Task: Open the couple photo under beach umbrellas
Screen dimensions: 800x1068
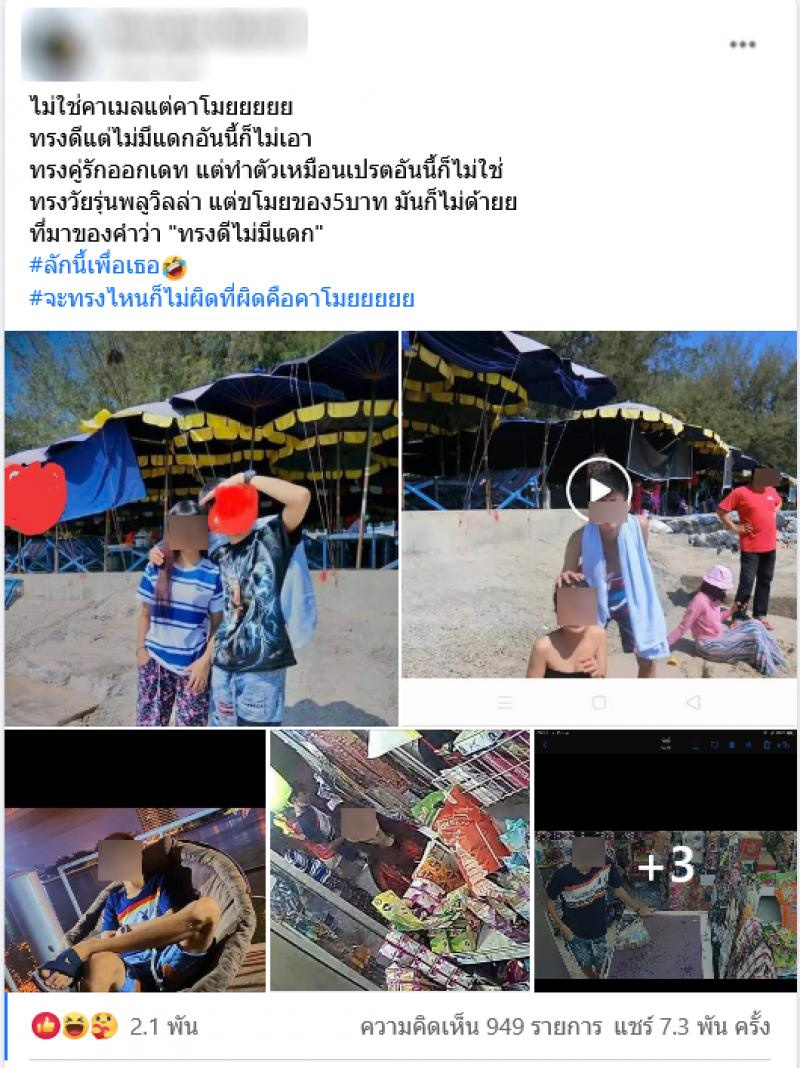Action: tap(201, 528)
